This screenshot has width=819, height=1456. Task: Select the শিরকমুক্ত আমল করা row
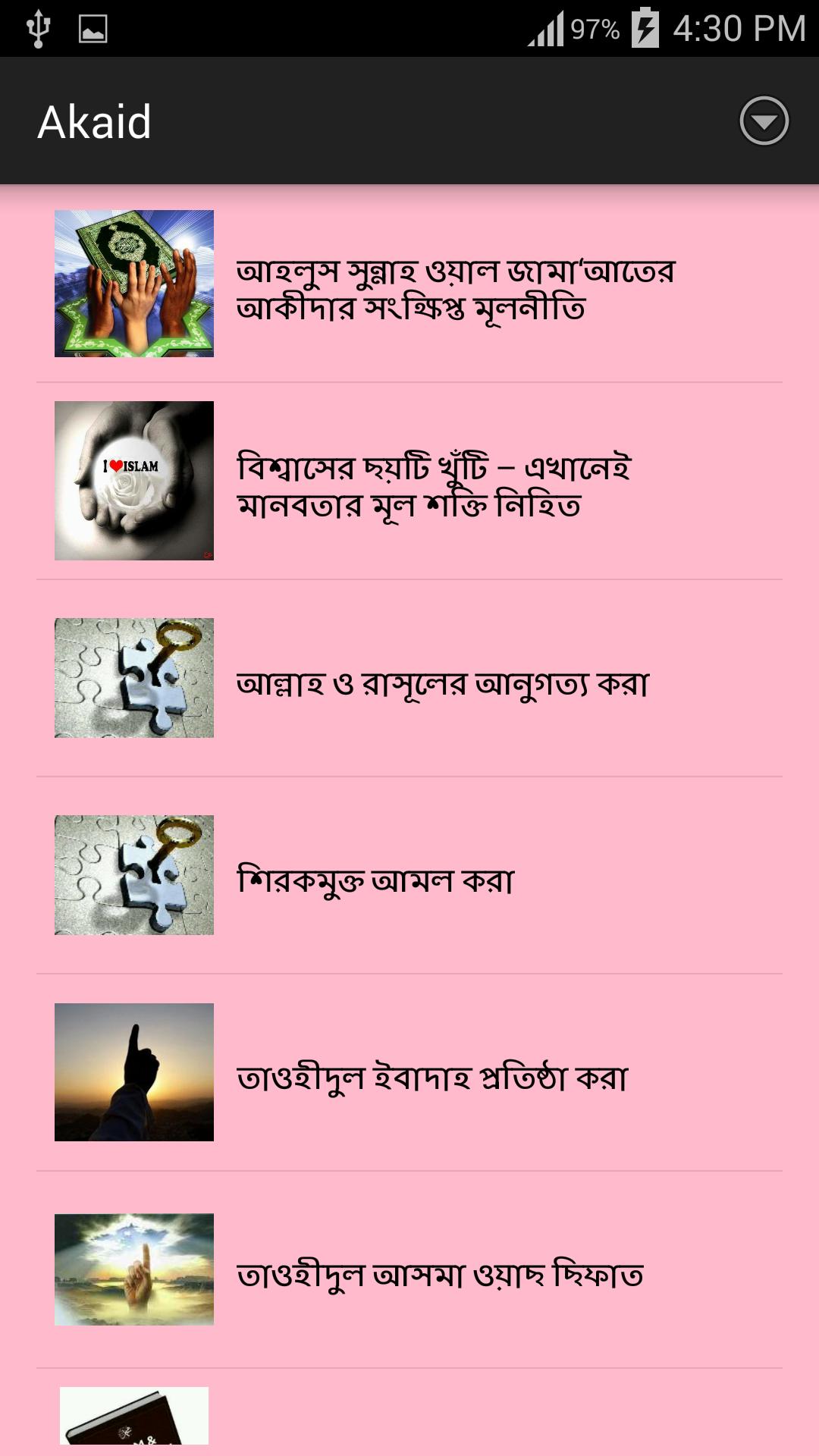375,880
